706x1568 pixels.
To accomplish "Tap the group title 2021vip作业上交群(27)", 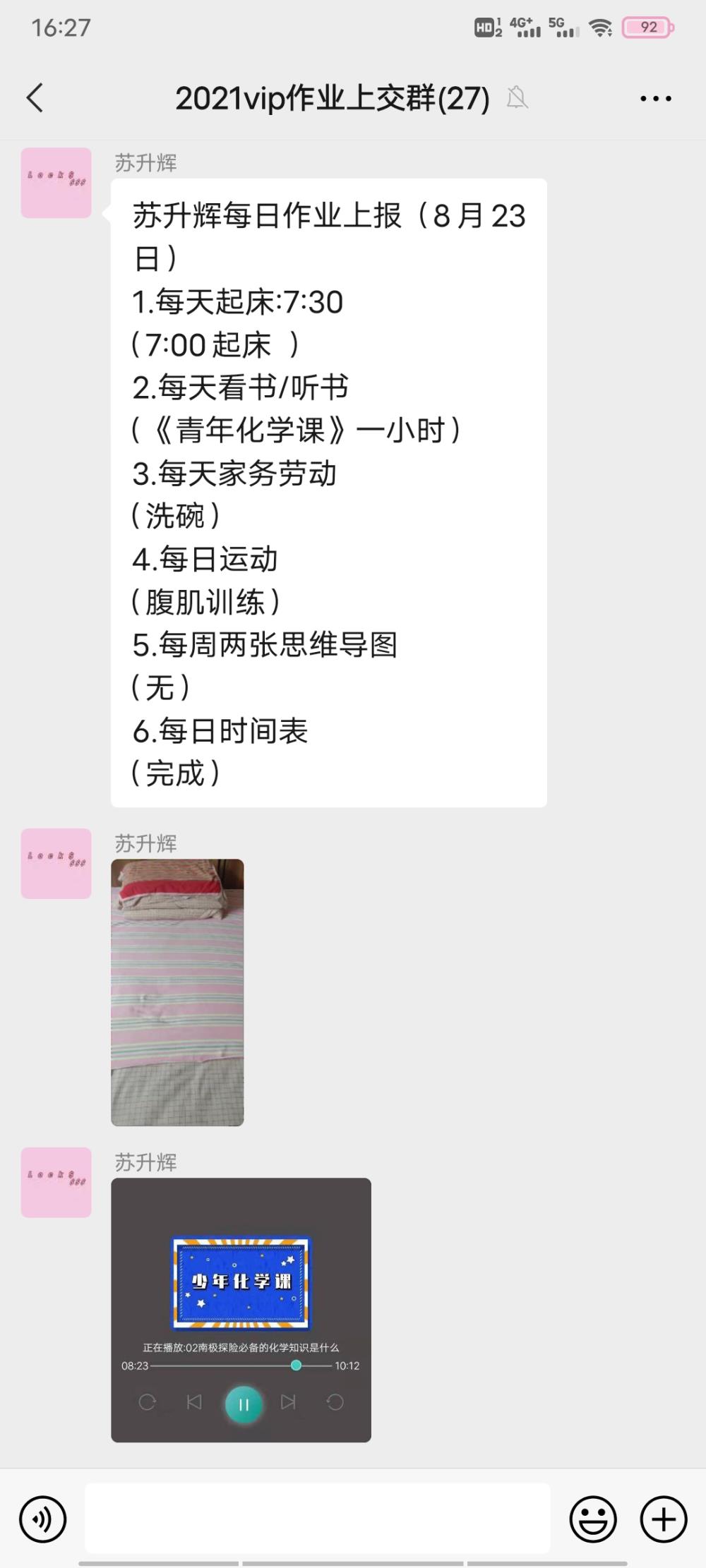I will click(332, 99).
